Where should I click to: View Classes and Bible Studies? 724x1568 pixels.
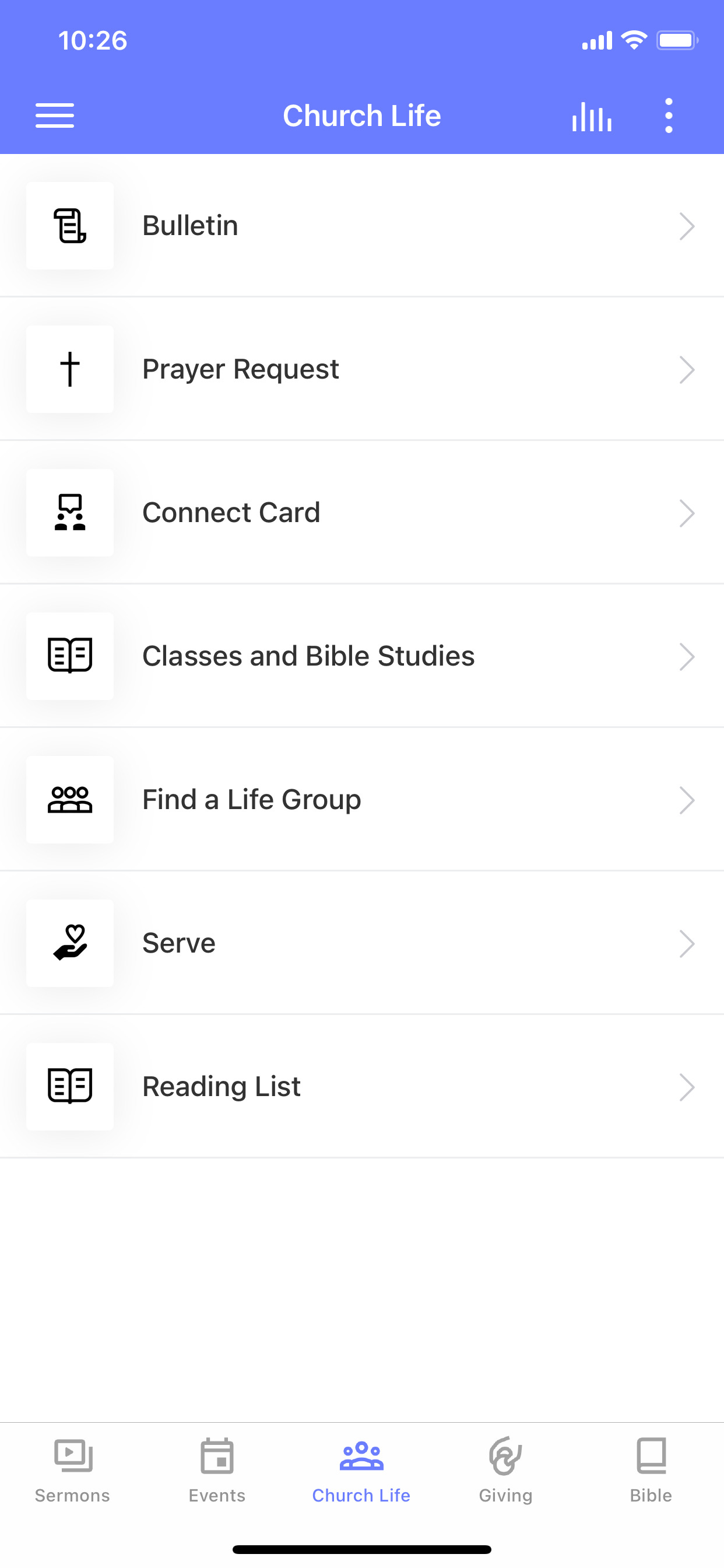(x=362, y=656)
